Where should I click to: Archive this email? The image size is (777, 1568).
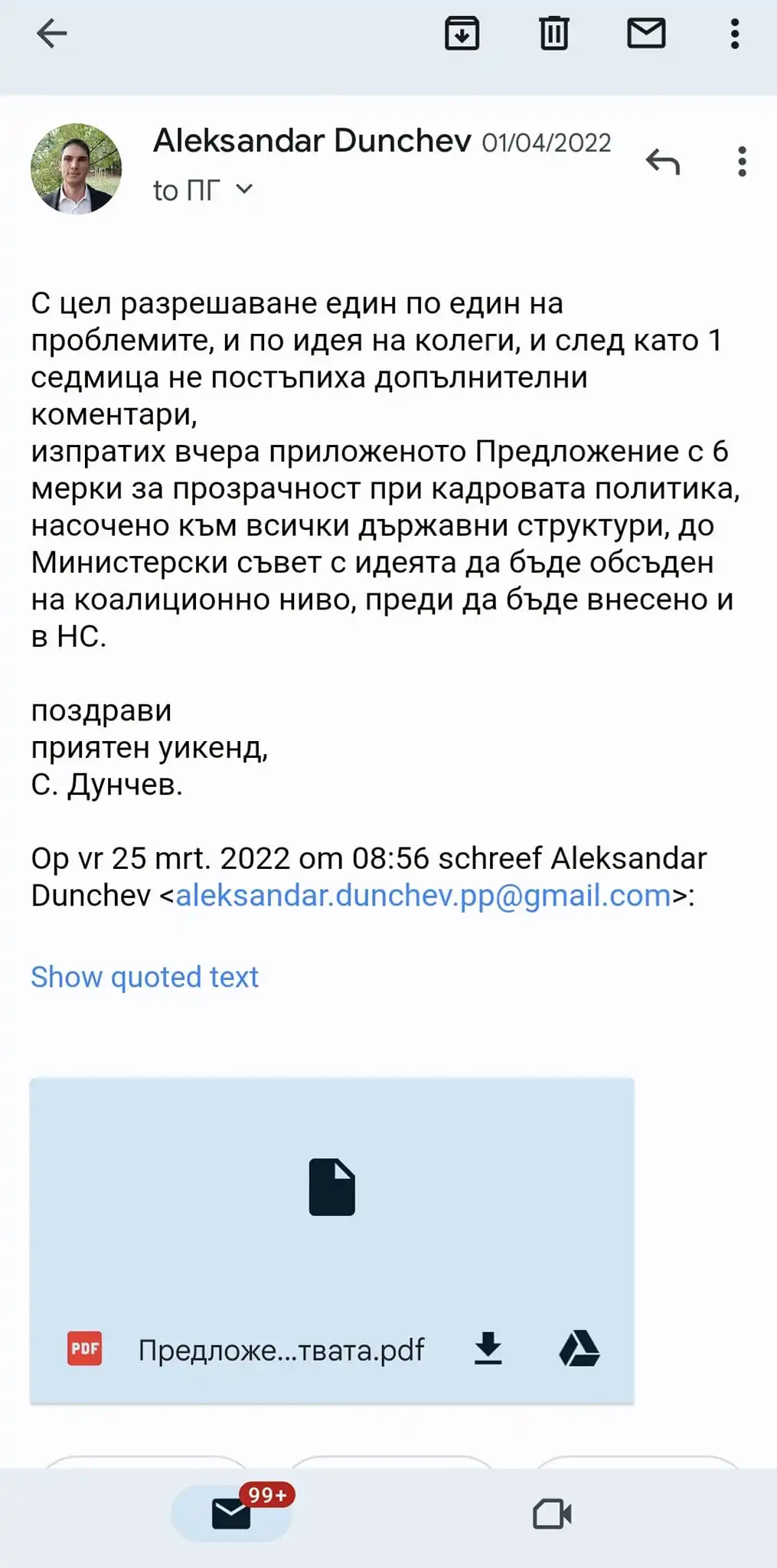[x=462, y=34]
